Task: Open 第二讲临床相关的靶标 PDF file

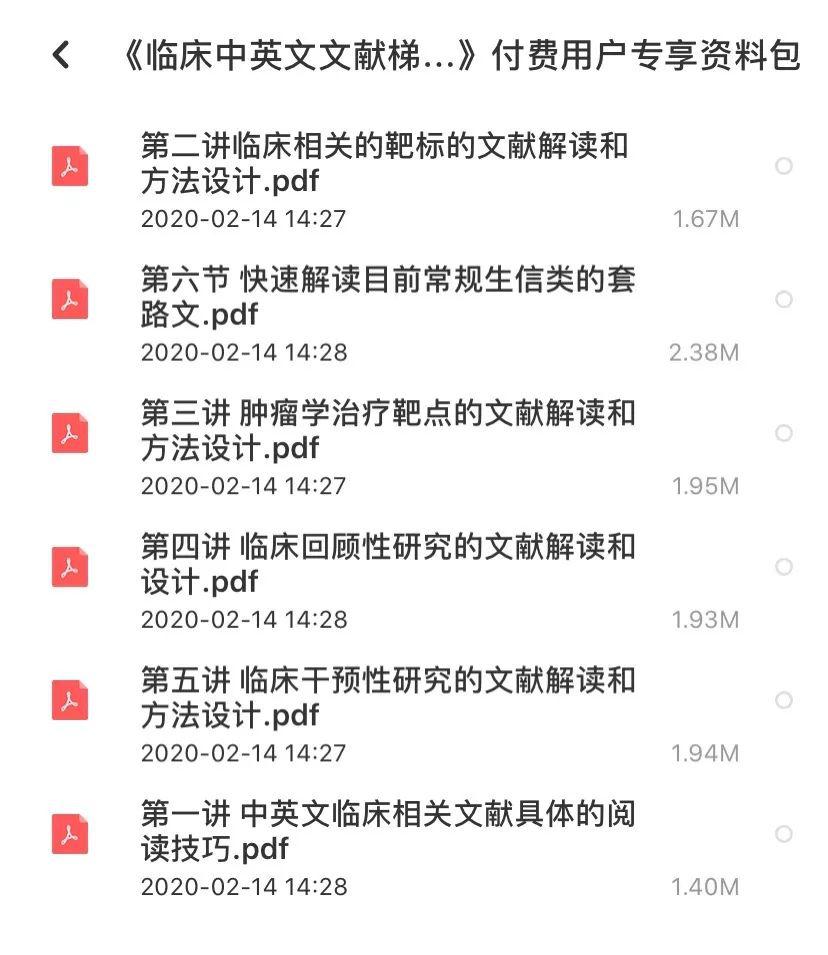Action: [385, 164]
